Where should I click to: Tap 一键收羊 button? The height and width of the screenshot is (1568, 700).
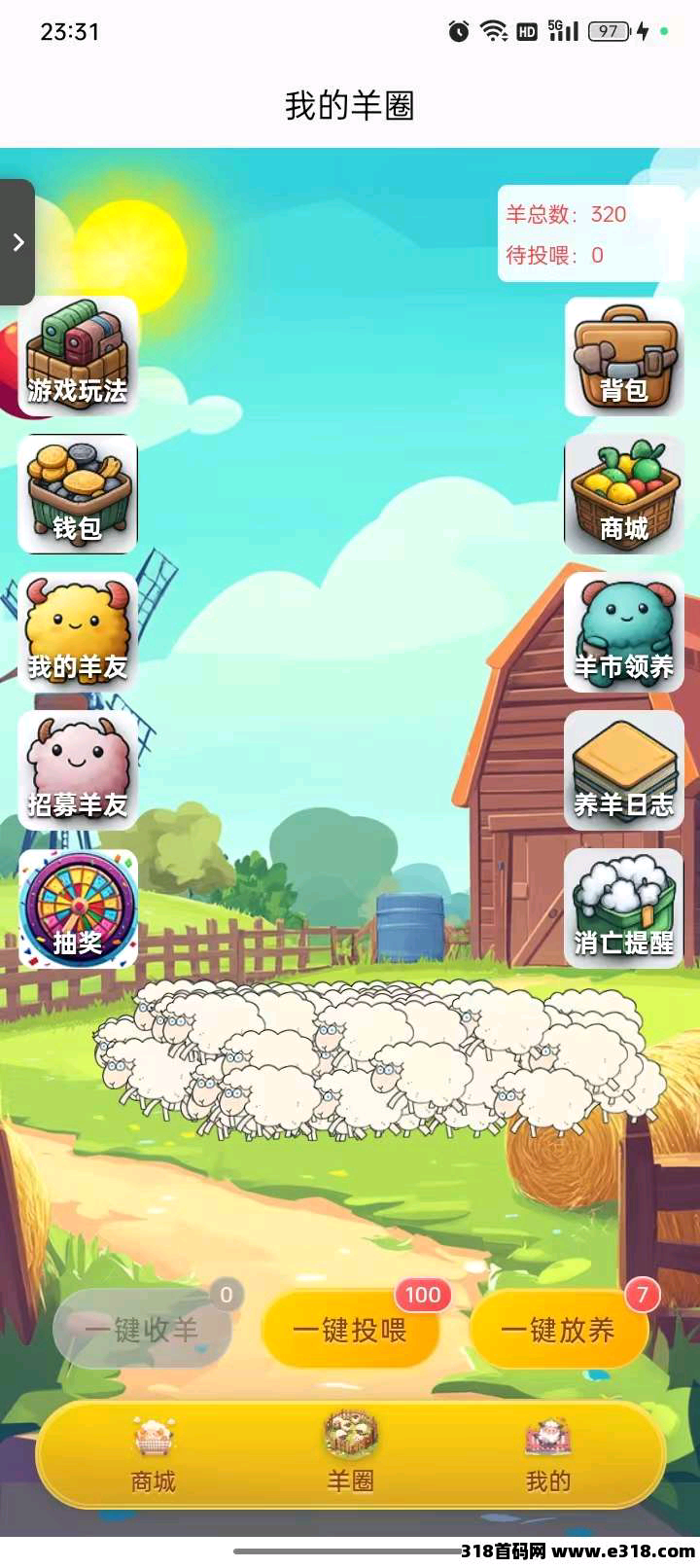142,1330
